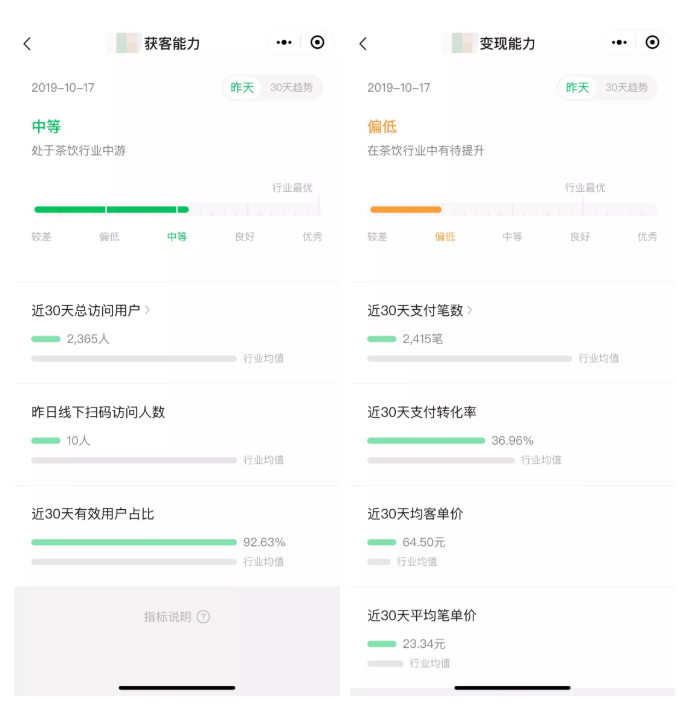Screen dimensions: 677x728
Task: Select 昨天 tab on 获客能力 page
Action: (242, 88)
